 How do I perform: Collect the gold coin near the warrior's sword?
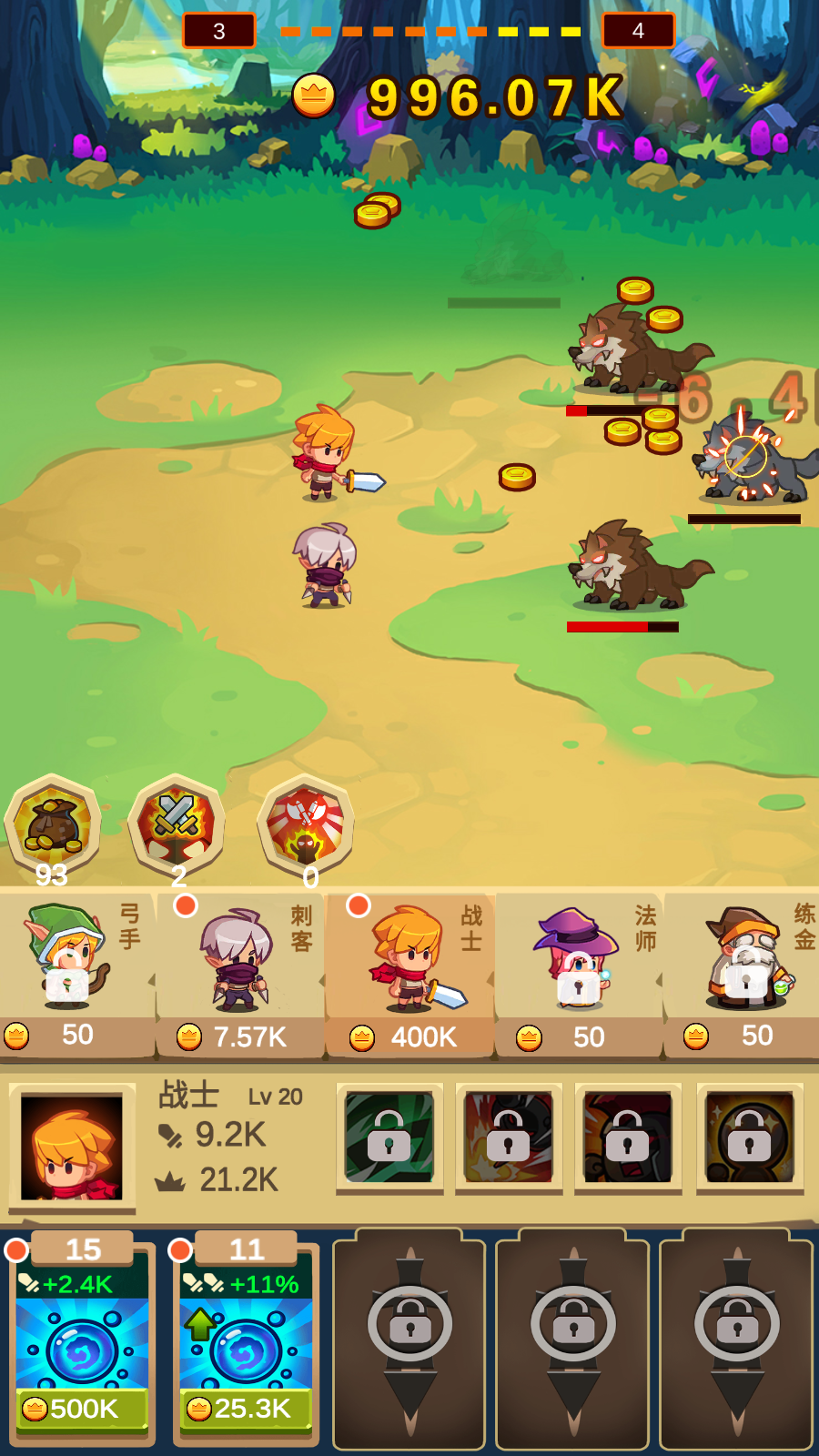517,477
